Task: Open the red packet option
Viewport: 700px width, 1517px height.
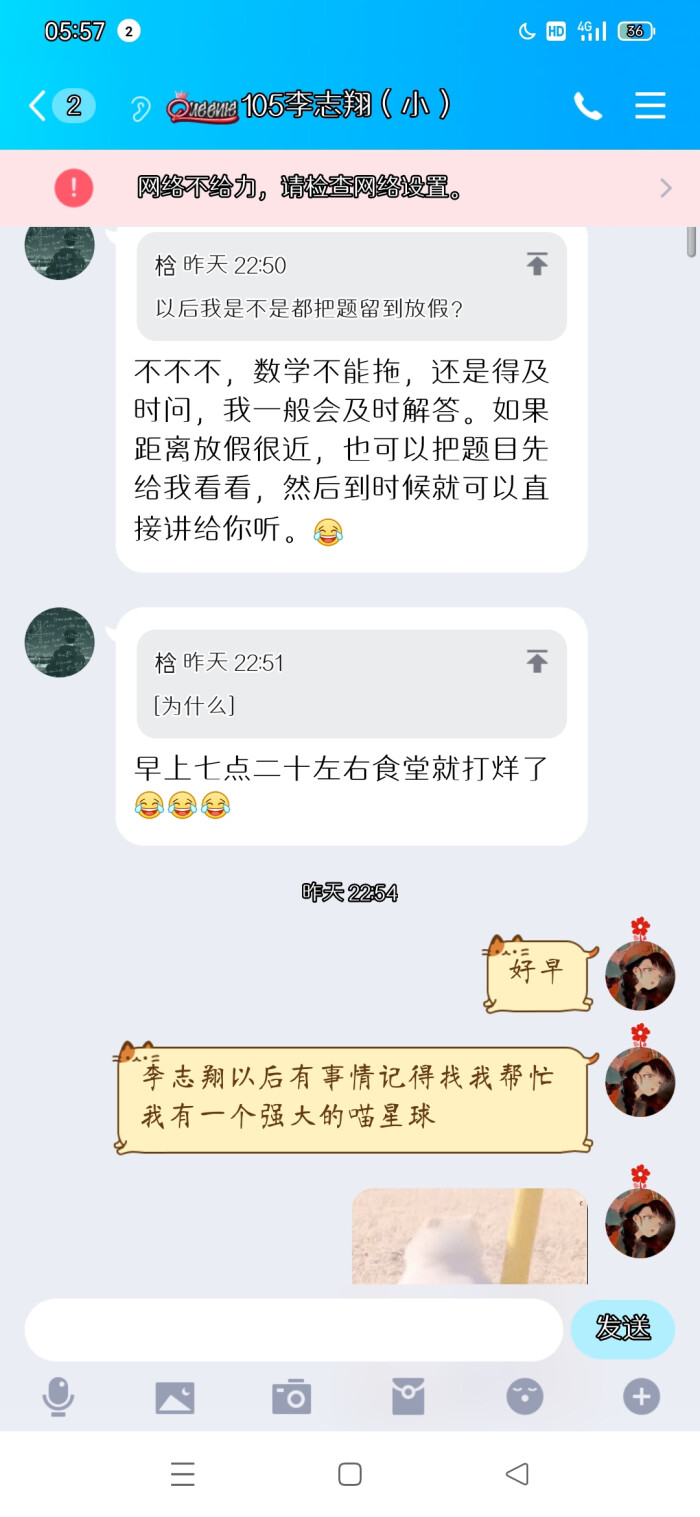Action: 408,1396
